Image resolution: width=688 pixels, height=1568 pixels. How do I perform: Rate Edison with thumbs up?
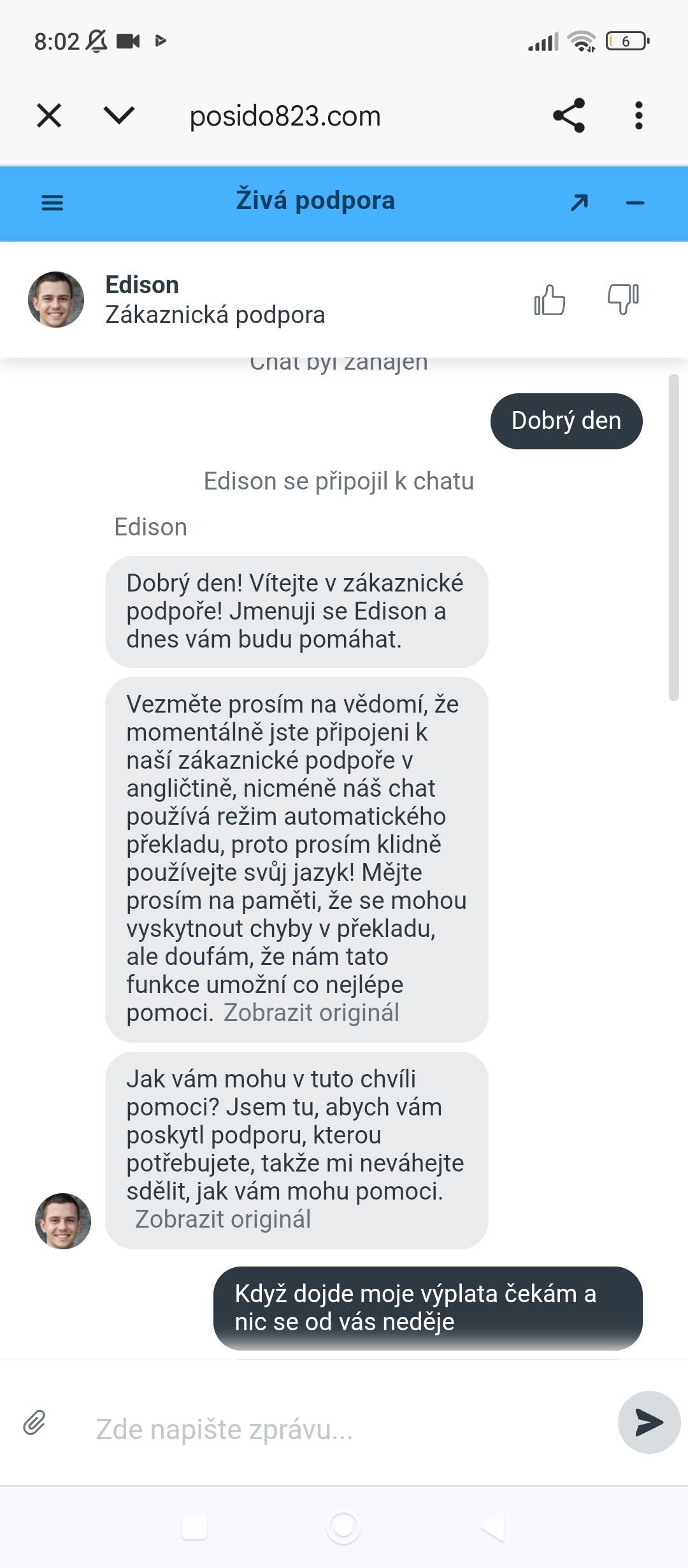pyautogui.click(x=550, y=300)
